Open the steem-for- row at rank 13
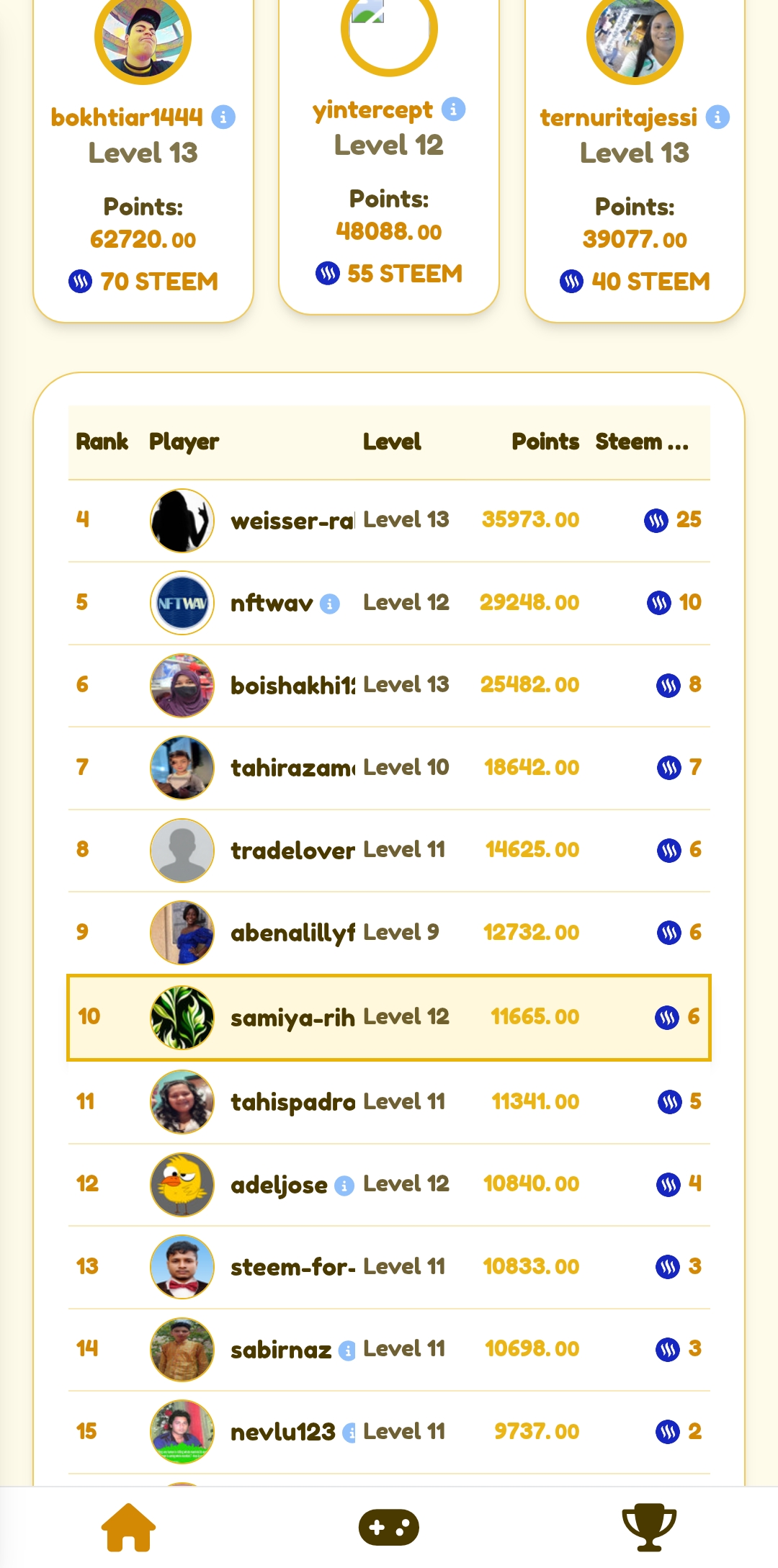The image size is (778, 1568). click(x=389, y=1268)
